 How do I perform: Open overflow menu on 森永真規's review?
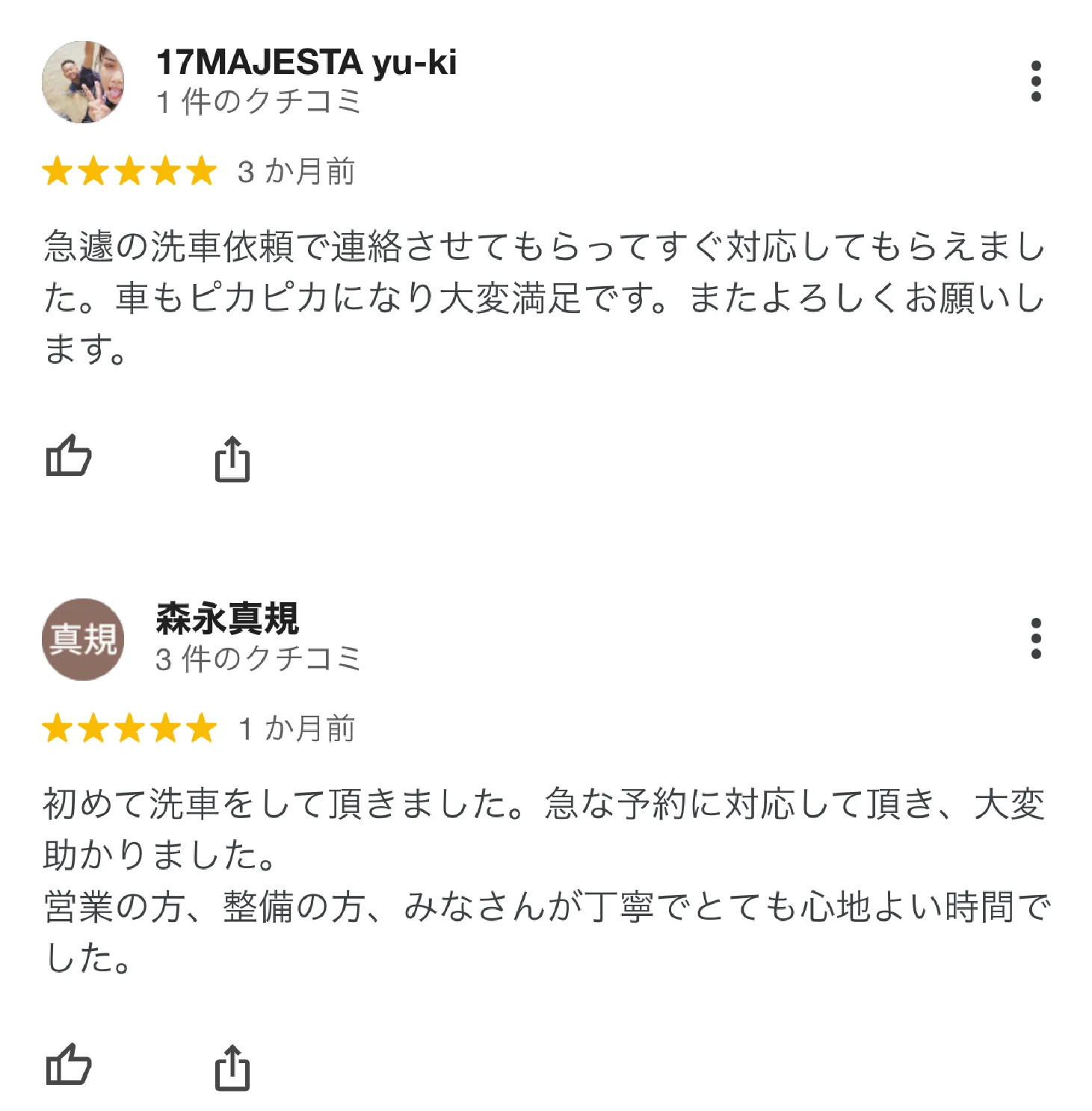click(1035, 638)
